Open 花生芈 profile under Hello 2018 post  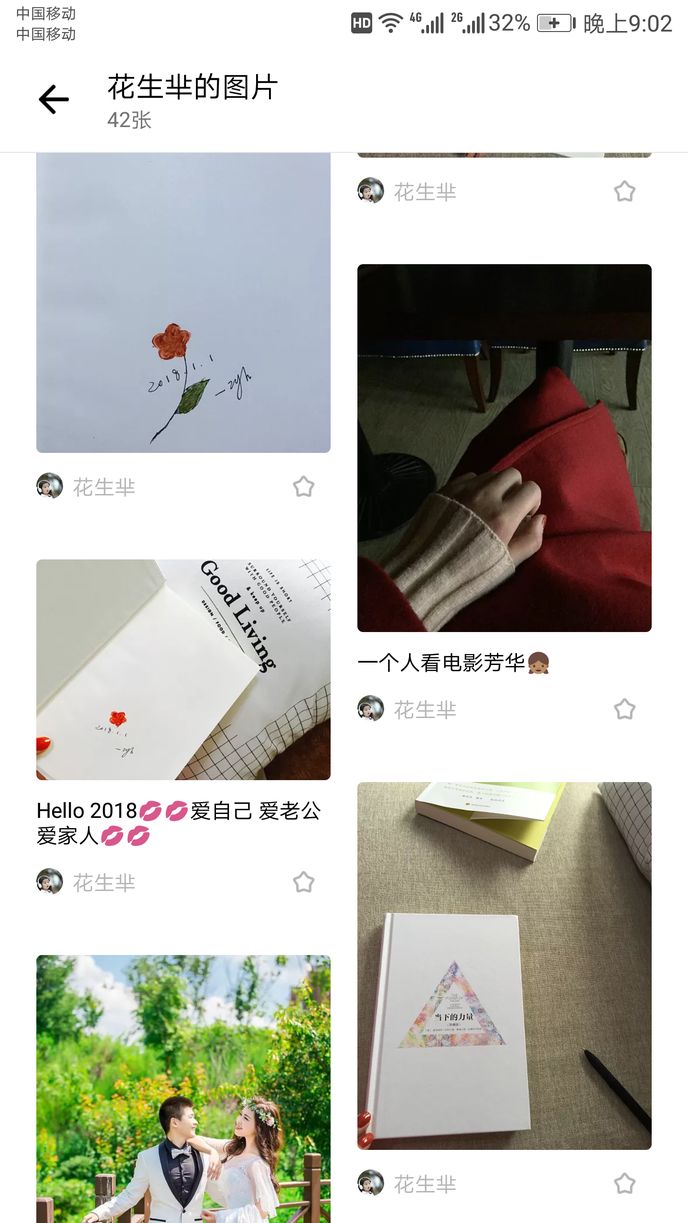click(x=86, y=883)
